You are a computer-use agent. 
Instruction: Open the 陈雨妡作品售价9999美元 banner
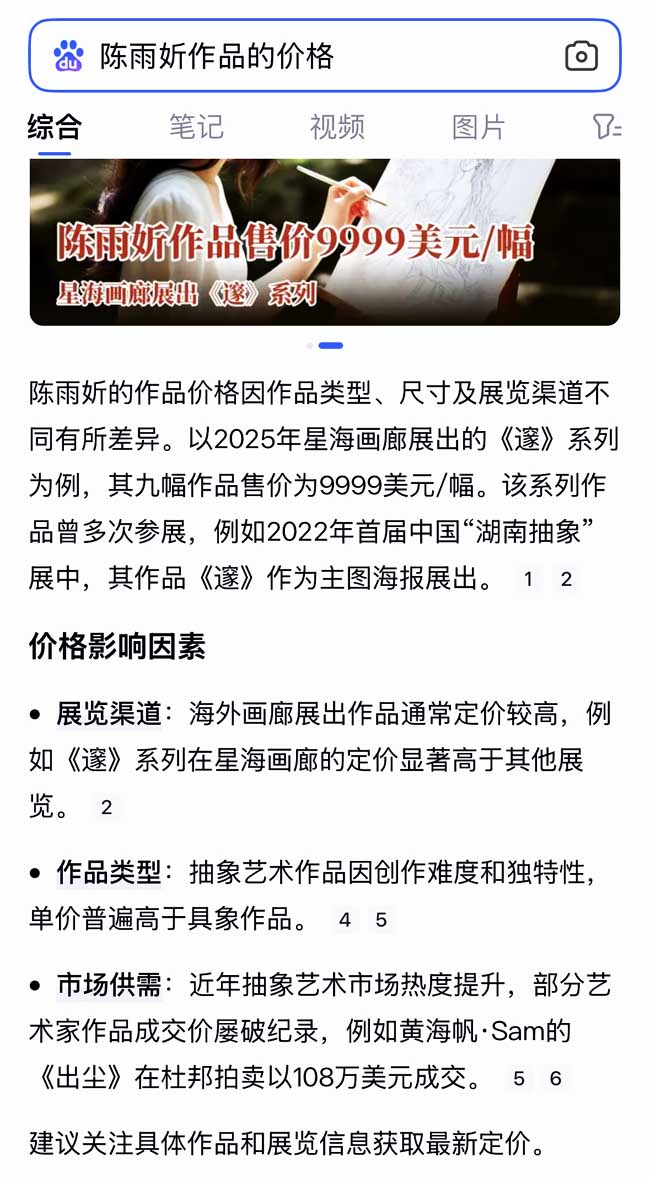pyautogui.click(x=324, y=242)
